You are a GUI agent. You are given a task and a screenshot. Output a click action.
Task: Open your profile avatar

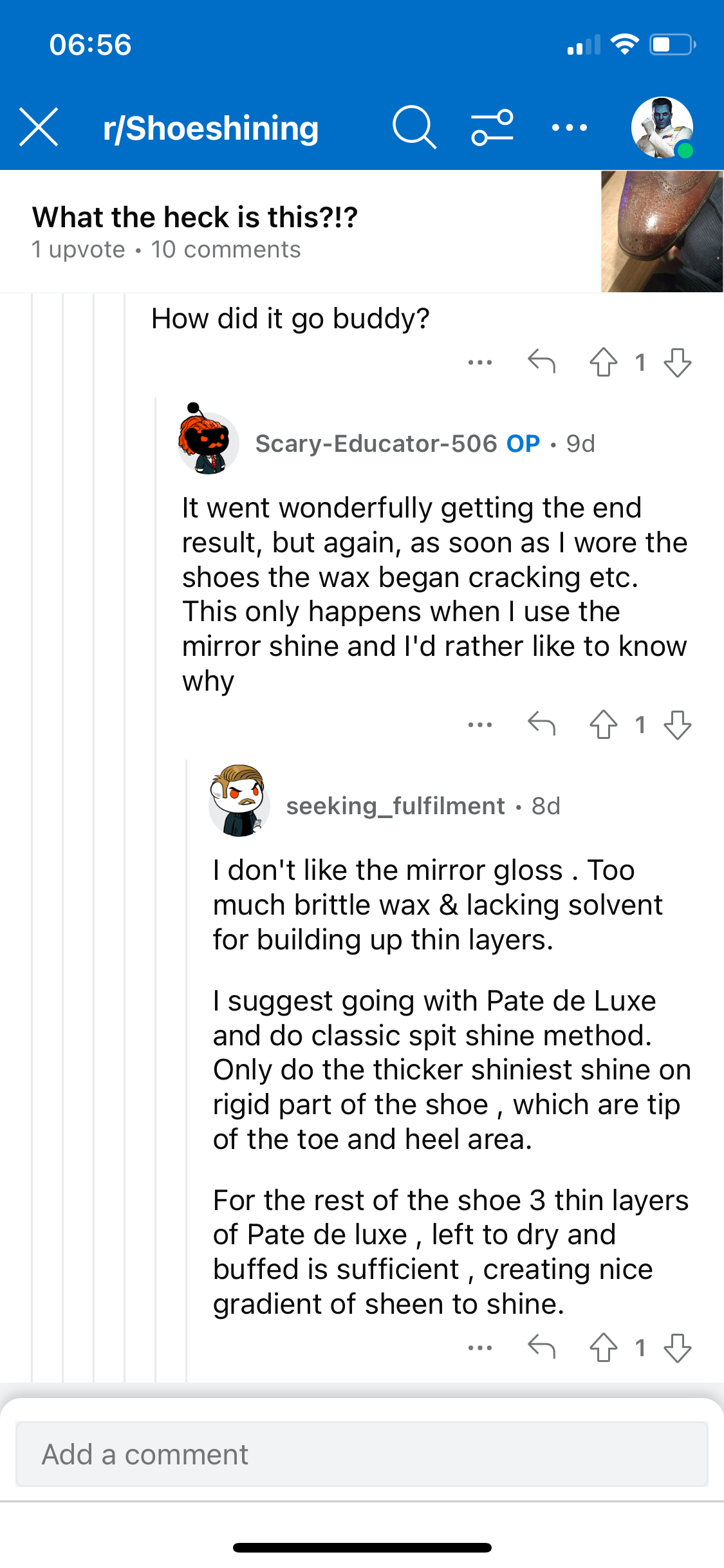(662, 127)
